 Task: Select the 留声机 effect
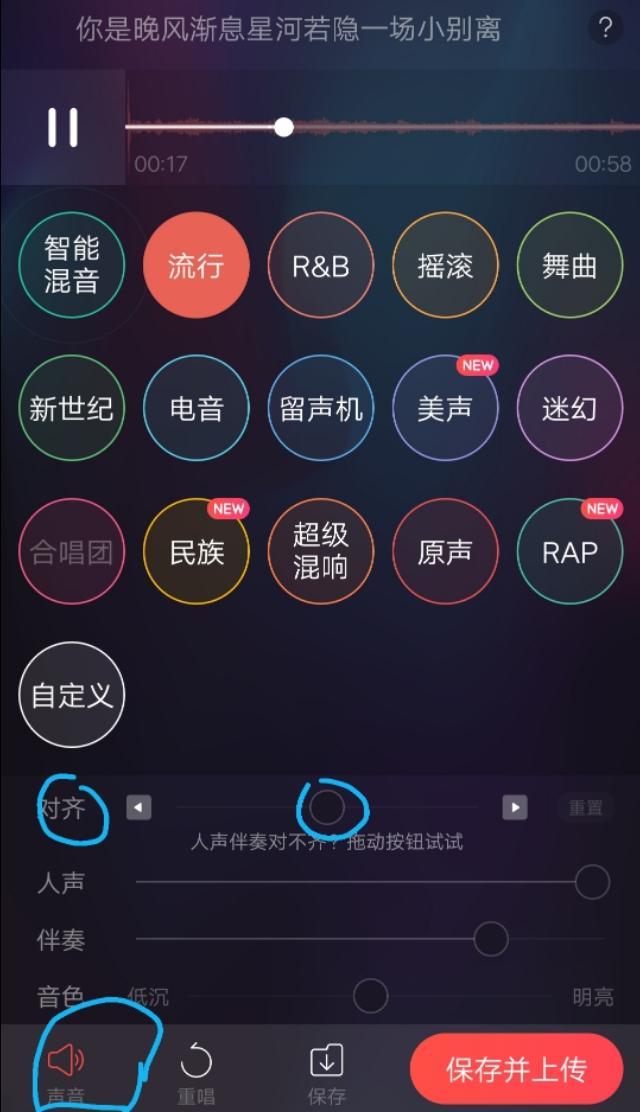click(x=320, y=409)
